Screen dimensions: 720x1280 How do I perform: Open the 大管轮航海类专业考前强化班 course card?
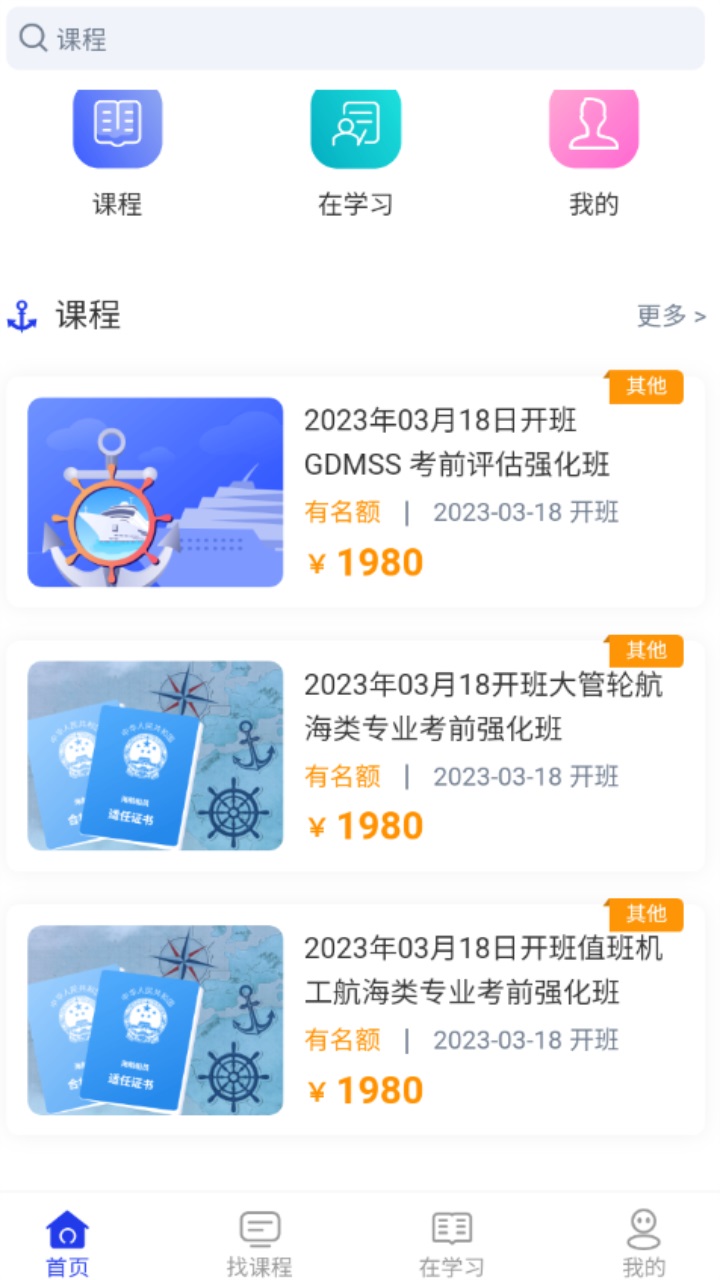tap(355, 756)
